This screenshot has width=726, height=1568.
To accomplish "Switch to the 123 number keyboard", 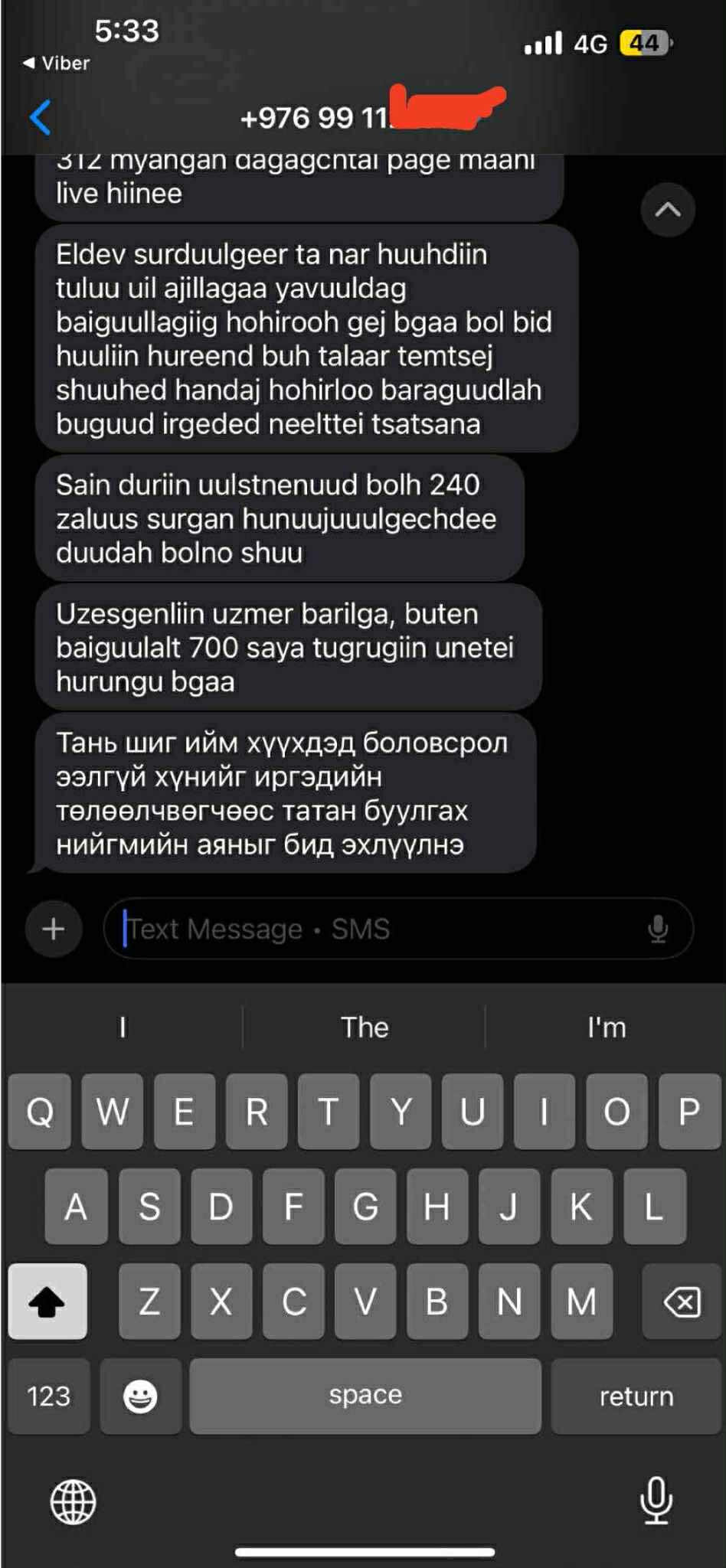I will (x=49, y=1396).
